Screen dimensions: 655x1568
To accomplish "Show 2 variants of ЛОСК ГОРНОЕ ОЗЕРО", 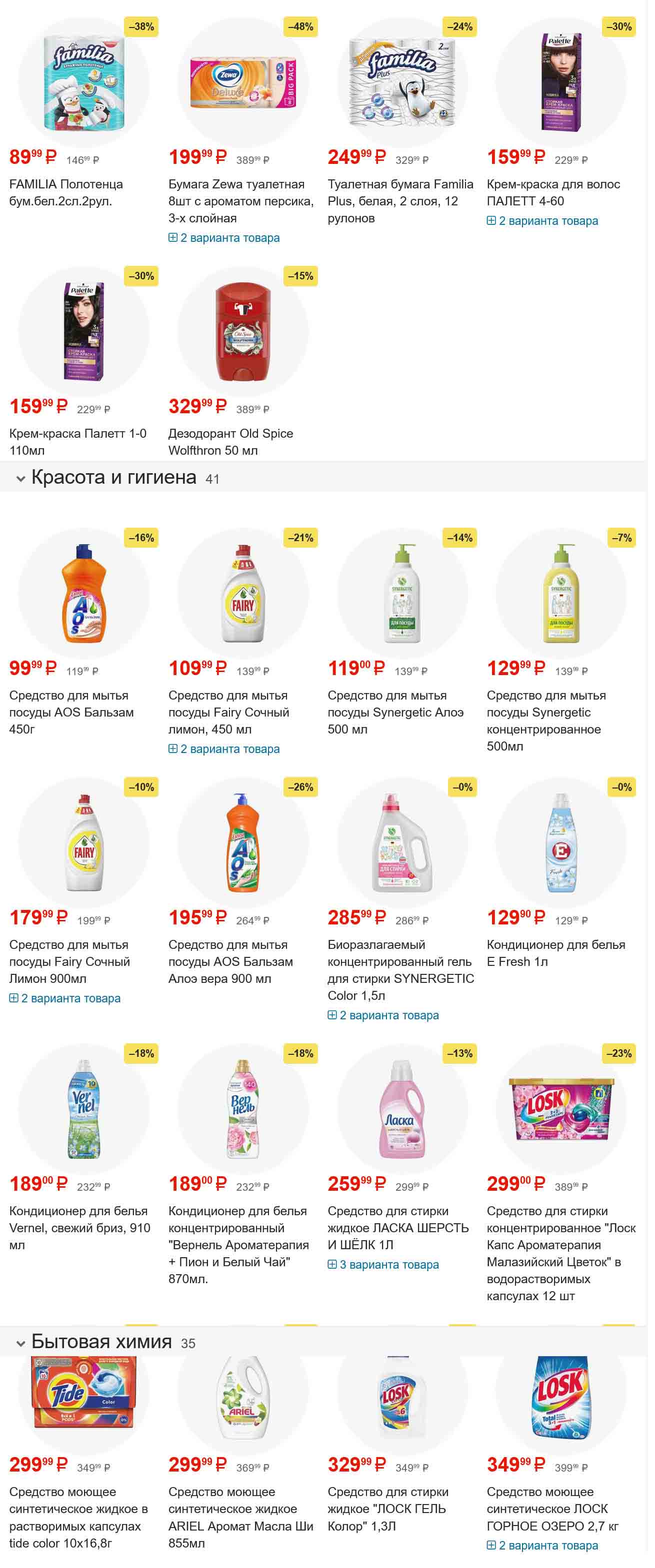I will [542, 1546].
